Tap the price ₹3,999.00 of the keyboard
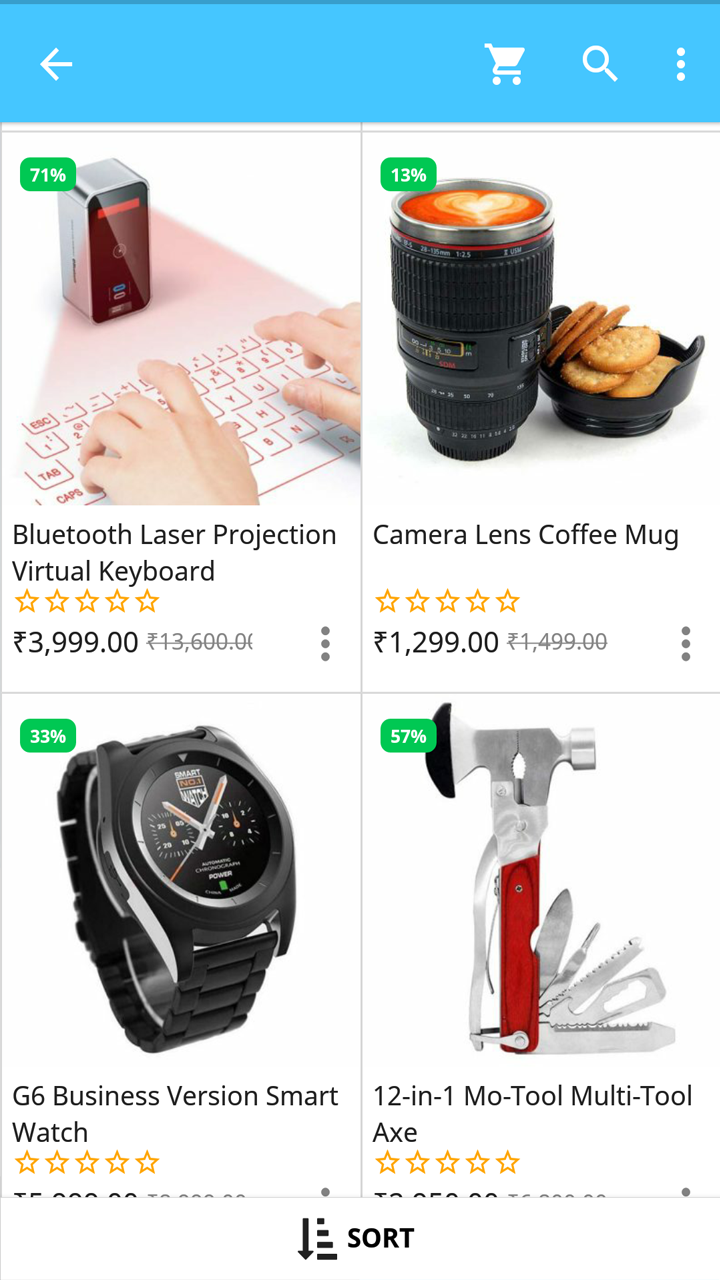 [x=74, y=642]
